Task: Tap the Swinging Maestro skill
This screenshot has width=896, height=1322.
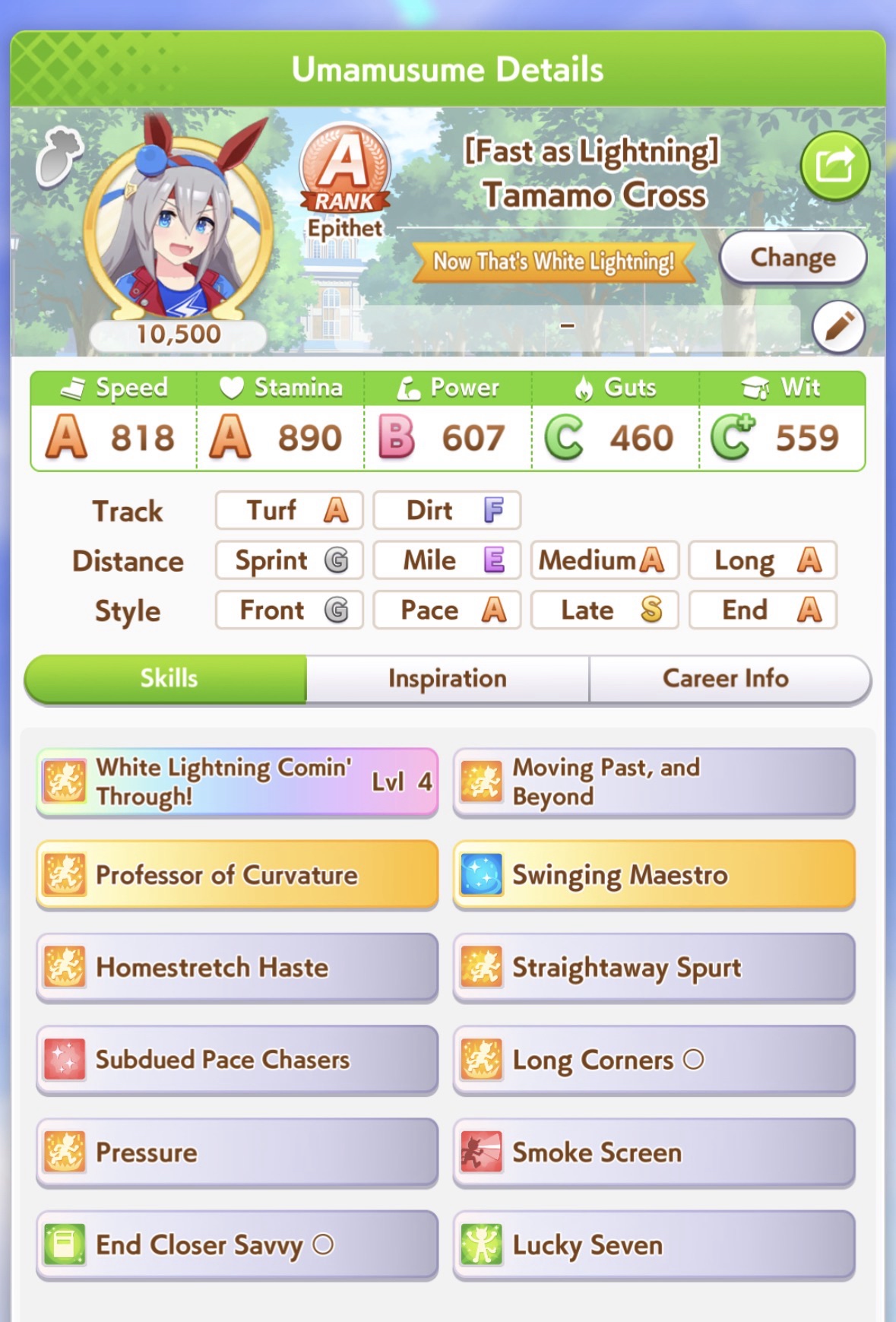Action: pos(654,874)
